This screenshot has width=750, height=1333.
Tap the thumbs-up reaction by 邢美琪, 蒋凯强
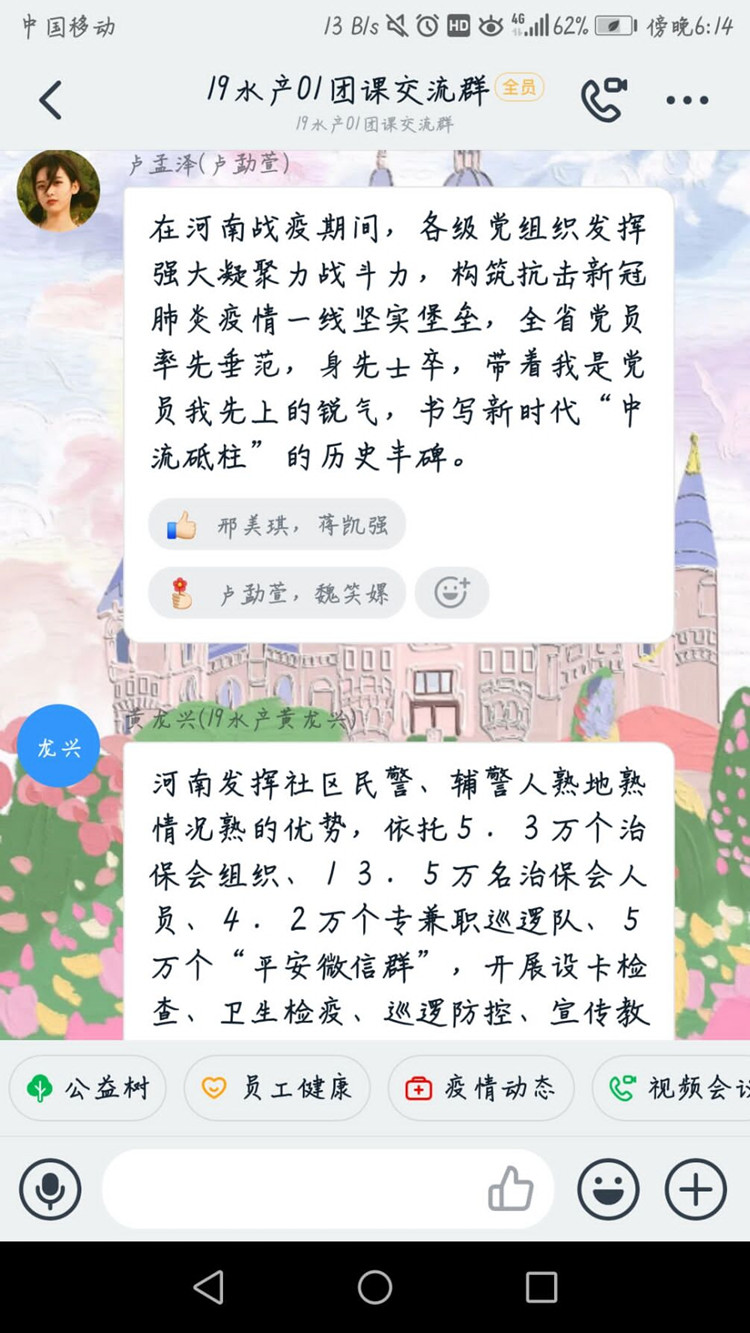277,525
